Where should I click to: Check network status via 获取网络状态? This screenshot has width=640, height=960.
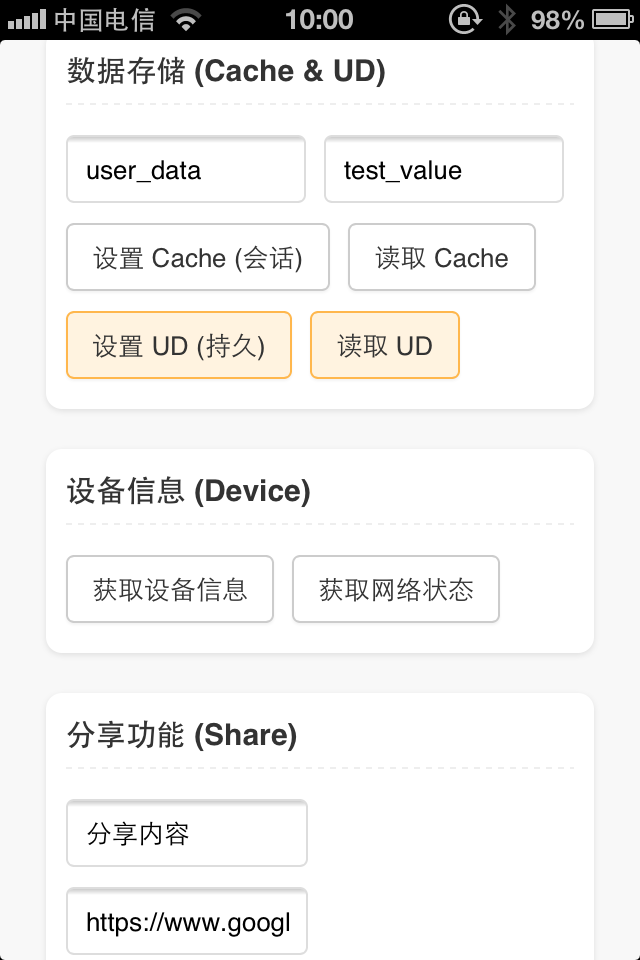(396, 590)
